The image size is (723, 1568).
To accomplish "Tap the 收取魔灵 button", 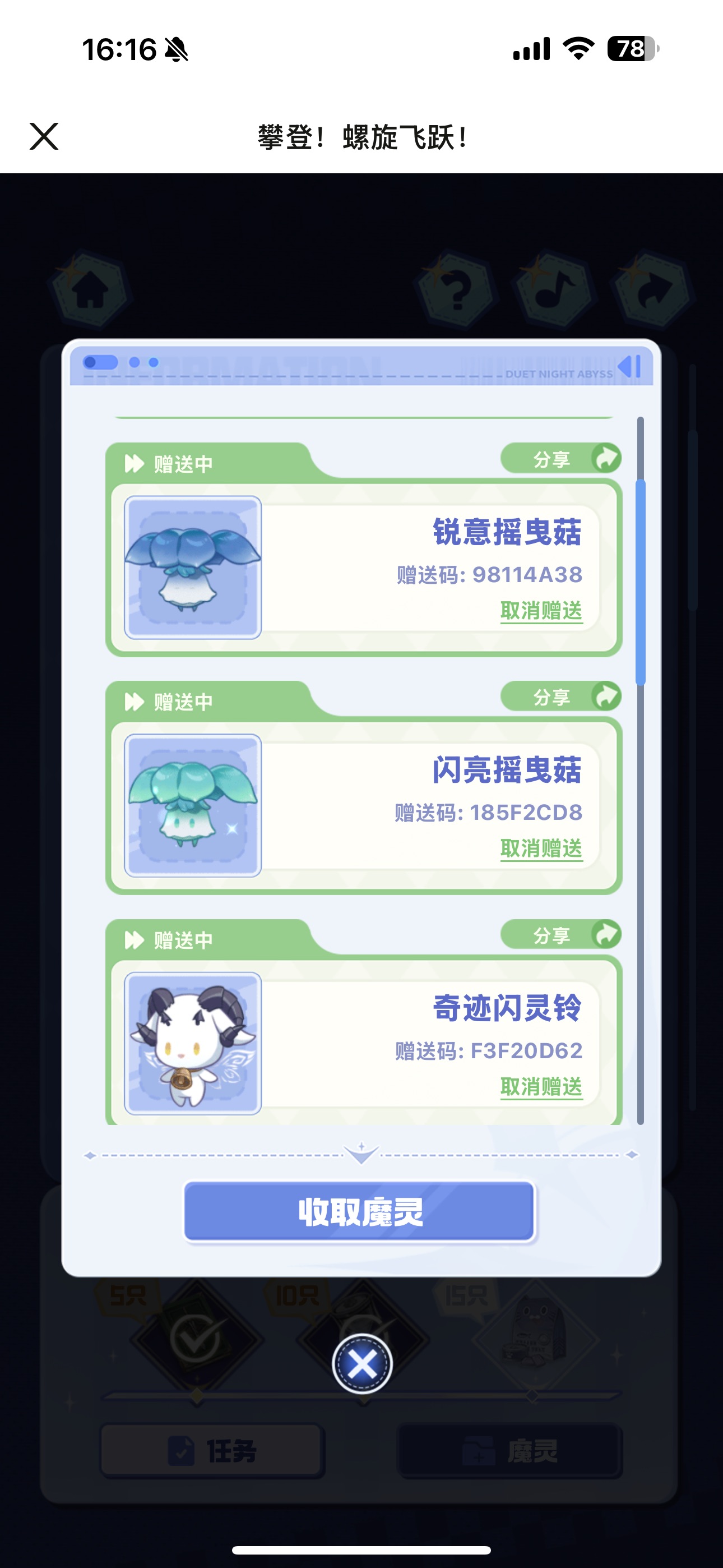I will pyautogui.click(x=360, y=1211).
